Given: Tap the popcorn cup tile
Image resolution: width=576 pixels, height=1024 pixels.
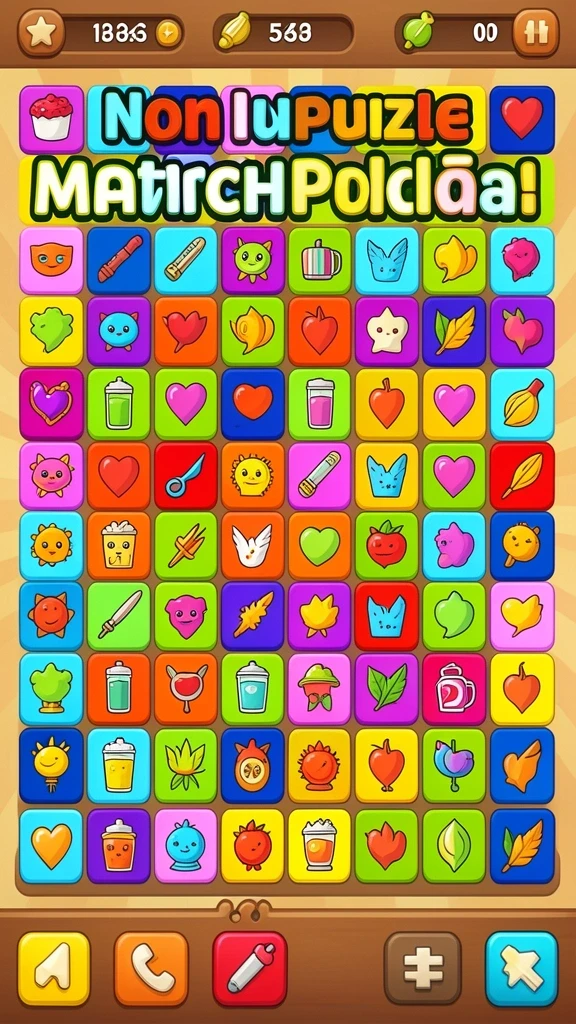Looking at the screenshot, I should 118,545.
